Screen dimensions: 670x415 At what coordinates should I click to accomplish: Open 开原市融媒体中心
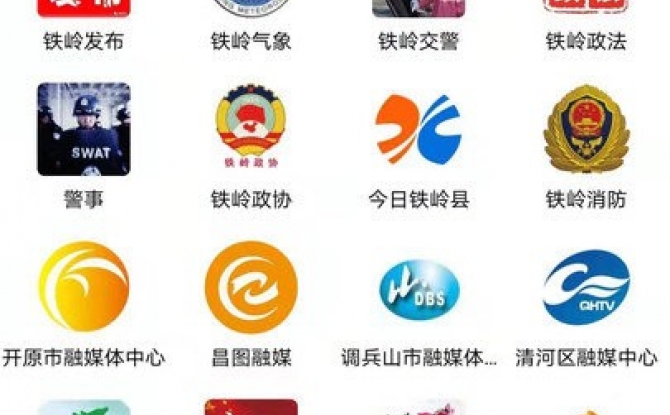tap(83, 286)
